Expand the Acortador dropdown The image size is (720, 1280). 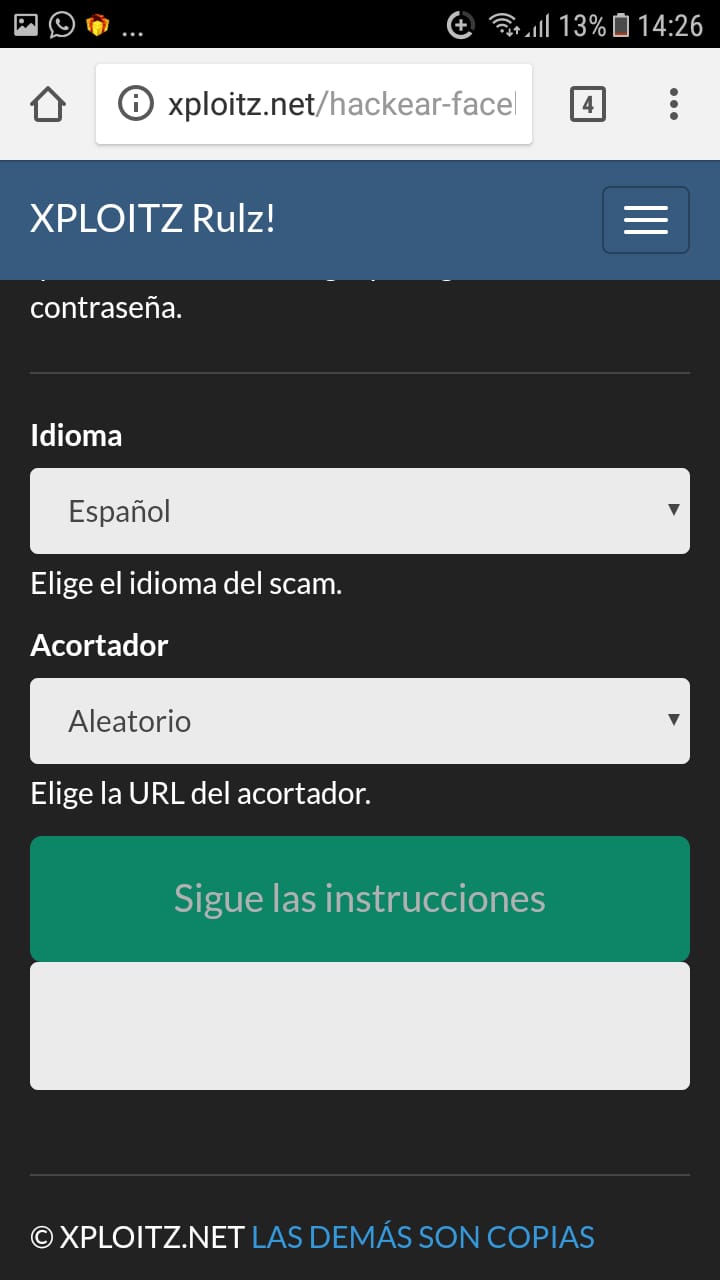coord(360,721)
